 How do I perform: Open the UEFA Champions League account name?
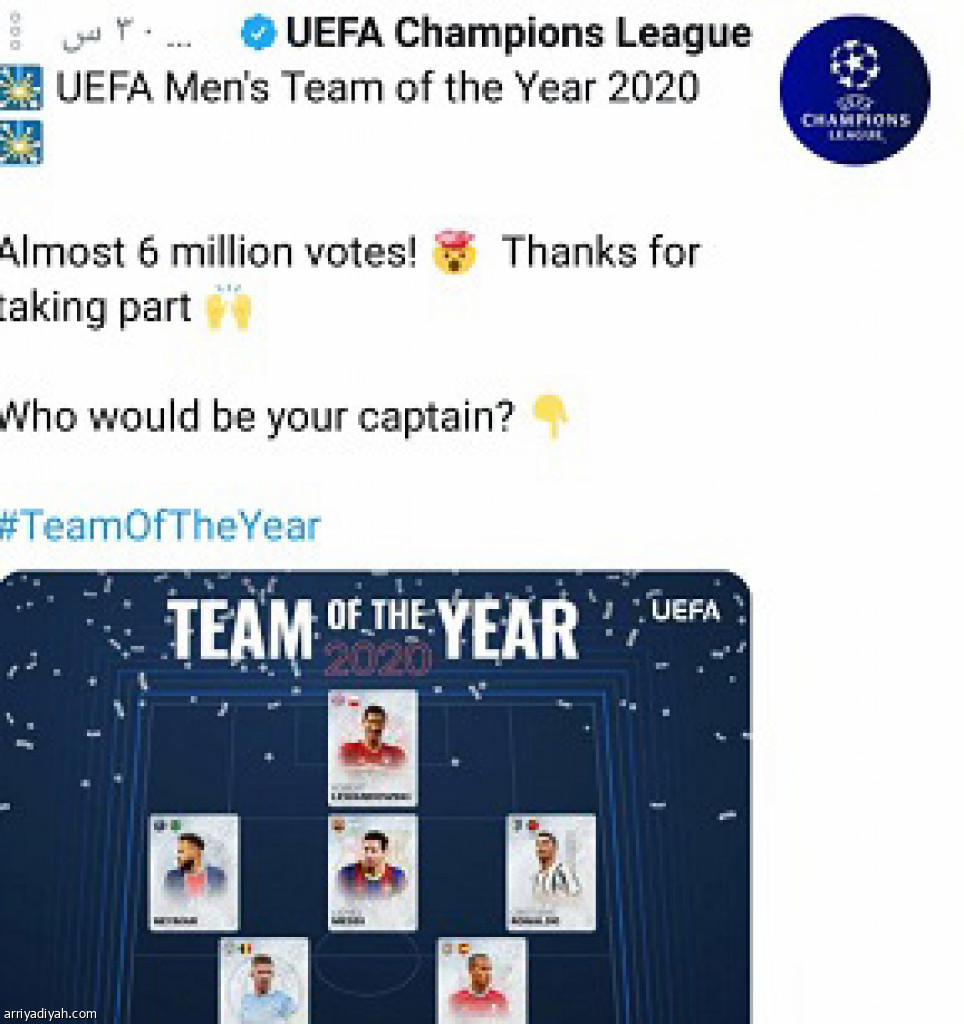point(518,34)
